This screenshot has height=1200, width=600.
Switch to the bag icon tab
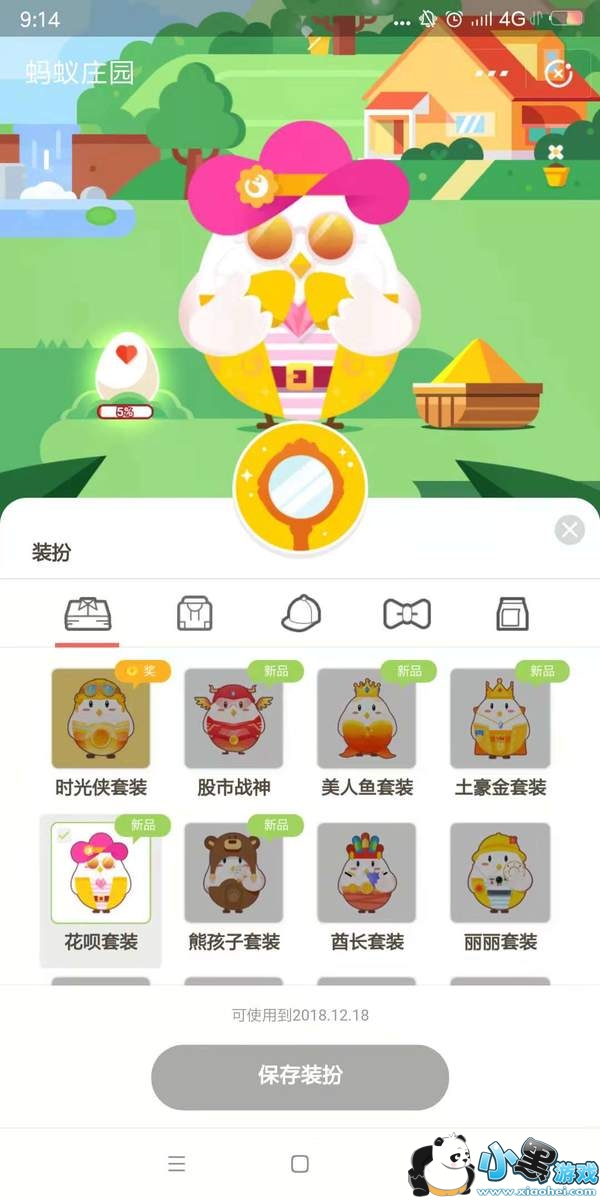tap(512, 613)
